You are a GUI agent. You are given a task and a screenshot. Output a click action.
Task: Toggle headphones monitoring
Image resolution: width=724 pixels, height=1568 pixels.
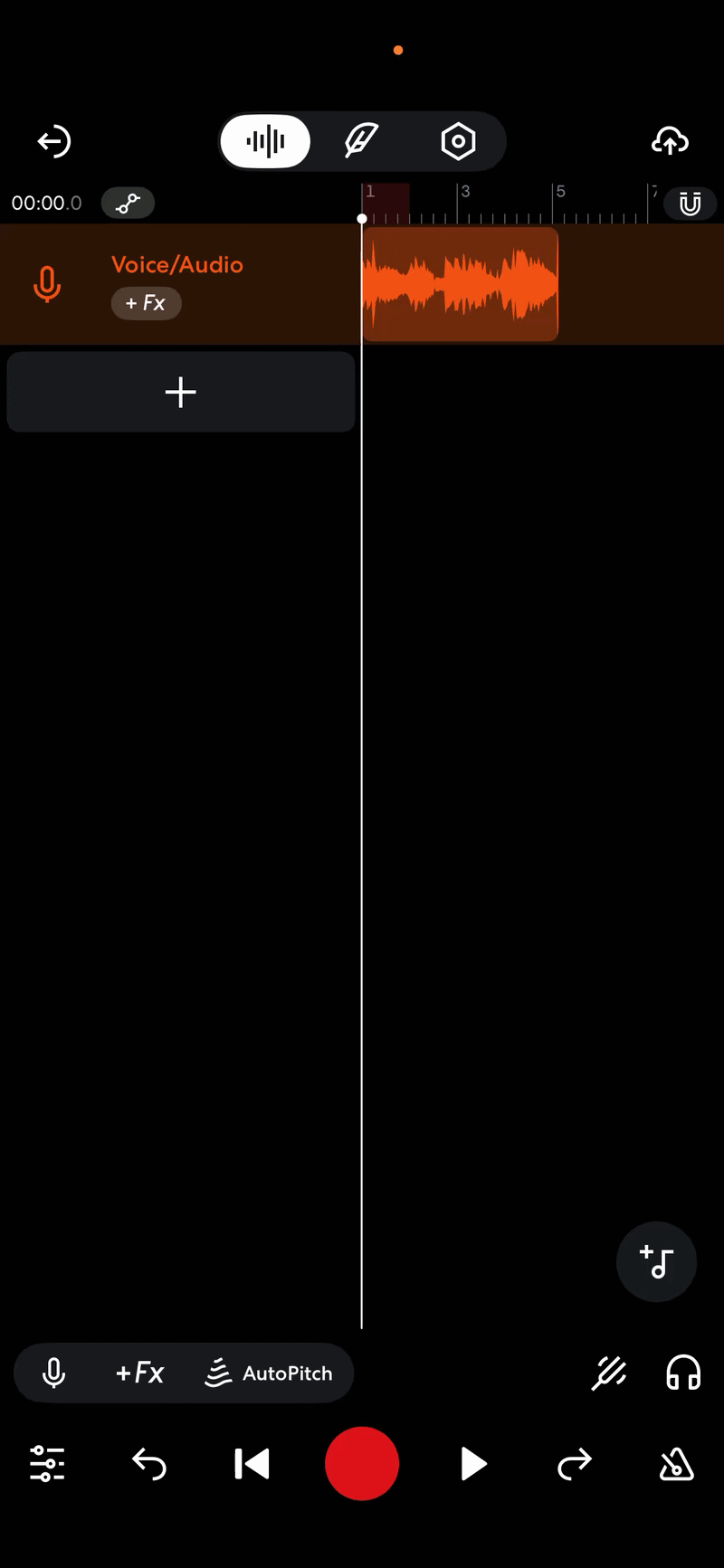[x=682, y=1373]
